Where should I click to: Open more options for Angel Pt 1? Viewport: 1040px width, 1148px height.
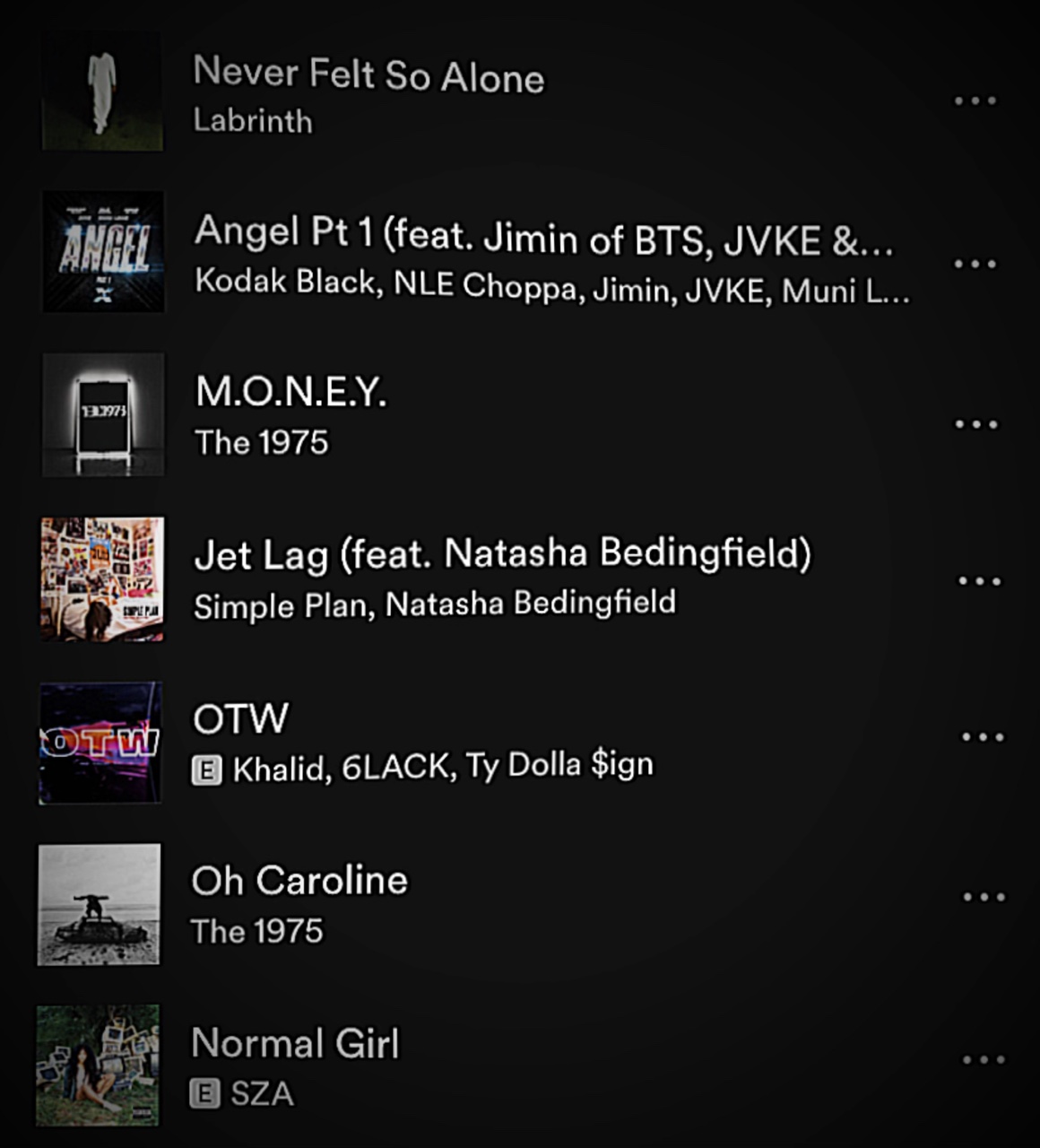click(x=975, y=264)
